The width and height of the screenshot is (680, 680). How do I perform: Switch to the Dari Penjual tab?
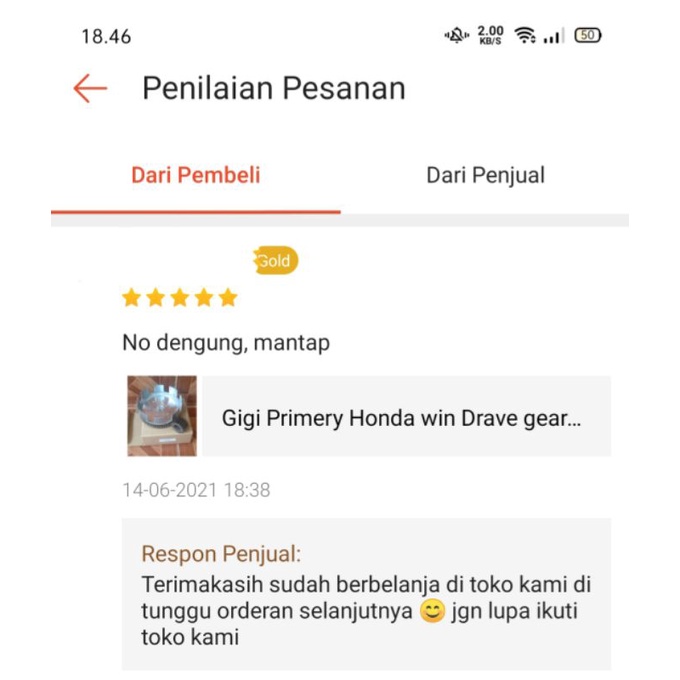[485, 176]
